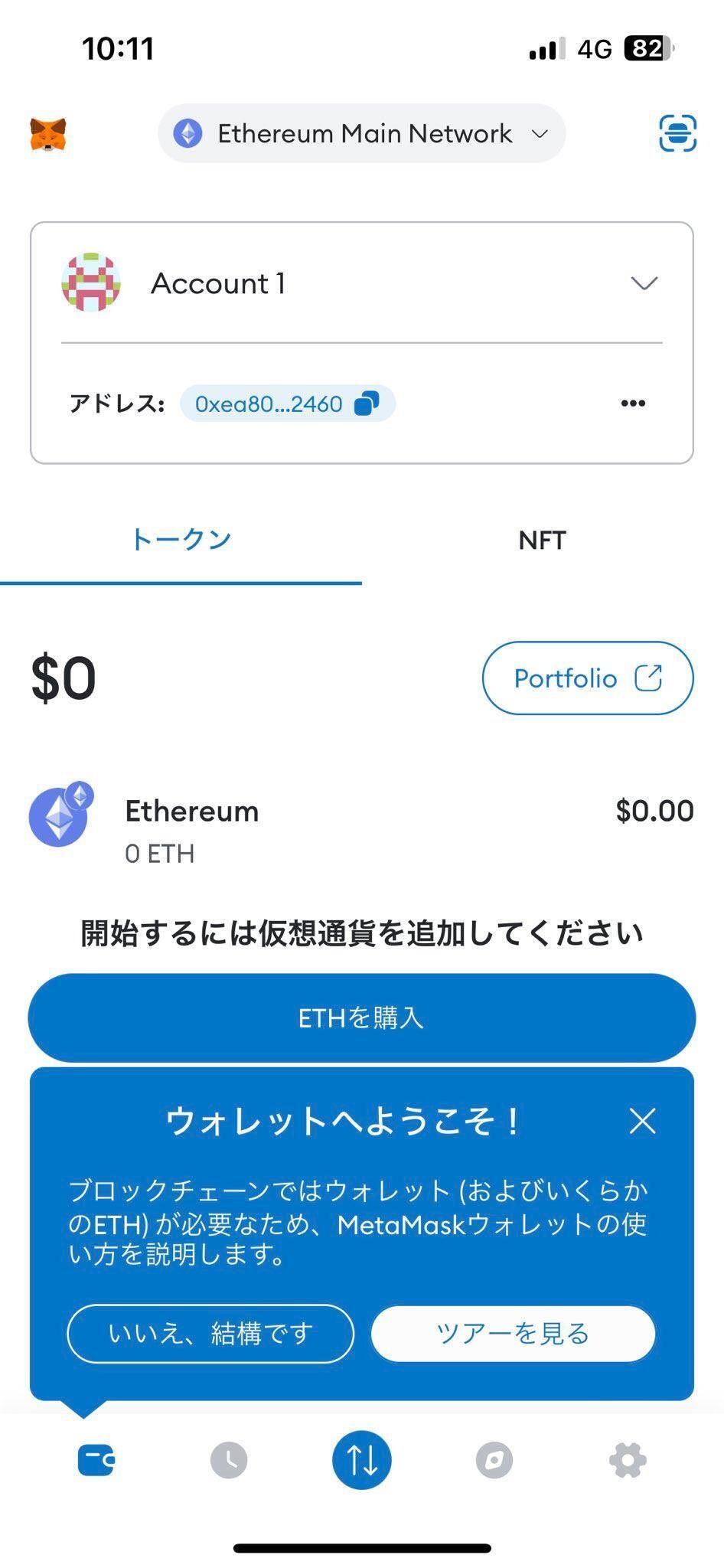Select the トークン tab

[181, 541]
